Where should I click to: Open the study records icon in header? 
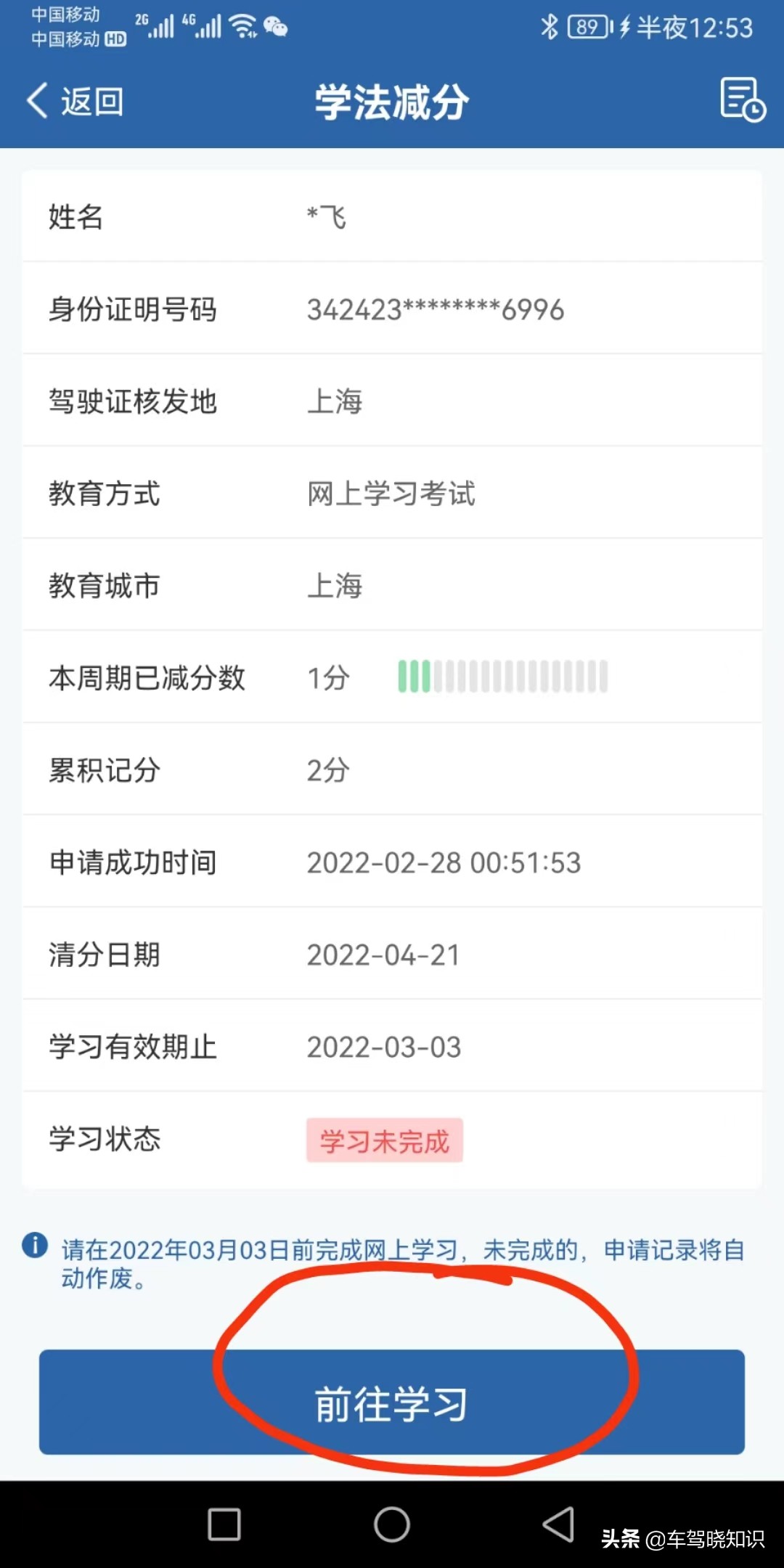click(x=742, y=100)
